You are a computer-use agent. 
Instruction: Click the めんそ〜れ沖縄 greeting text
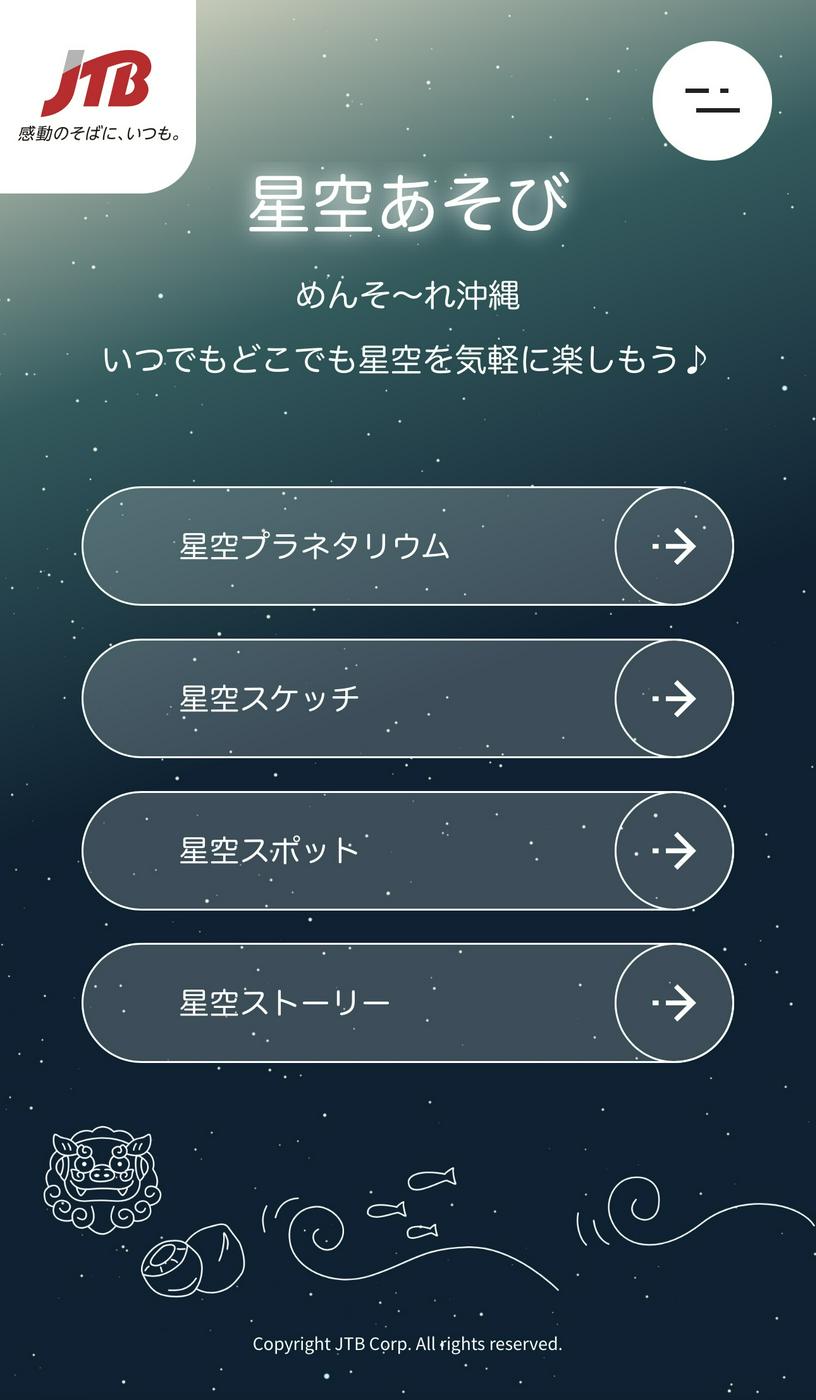coord(408,294)
